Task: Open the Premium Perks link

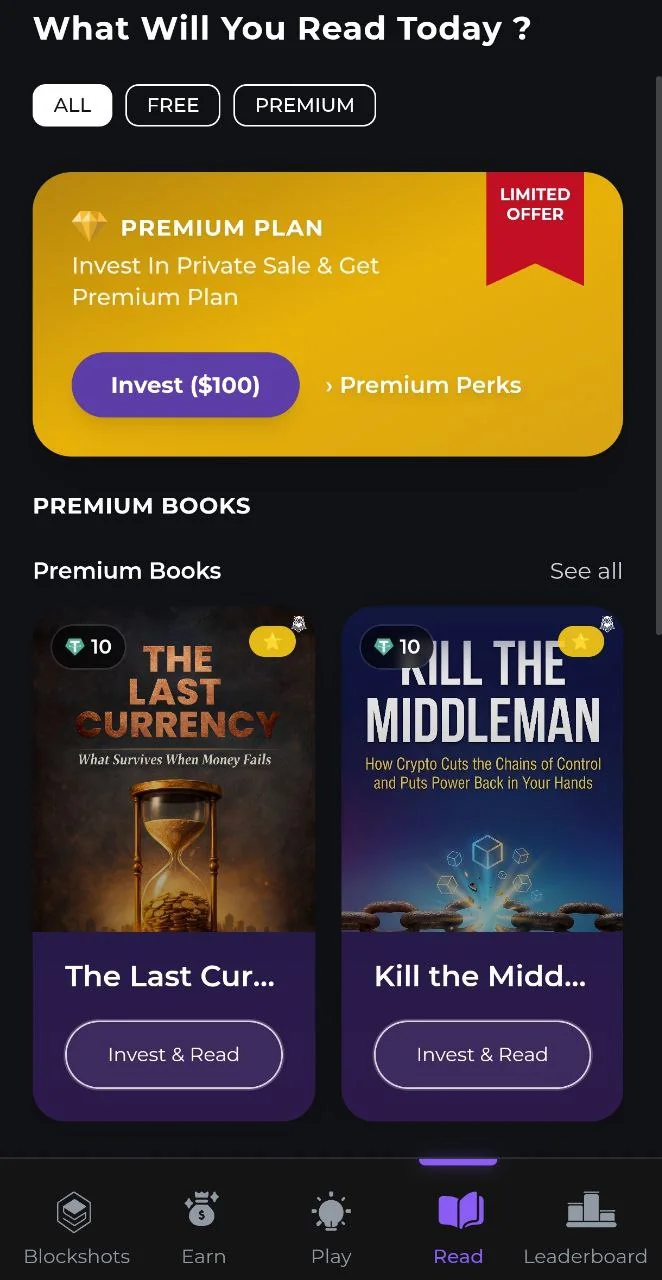Action: (423, 385)
